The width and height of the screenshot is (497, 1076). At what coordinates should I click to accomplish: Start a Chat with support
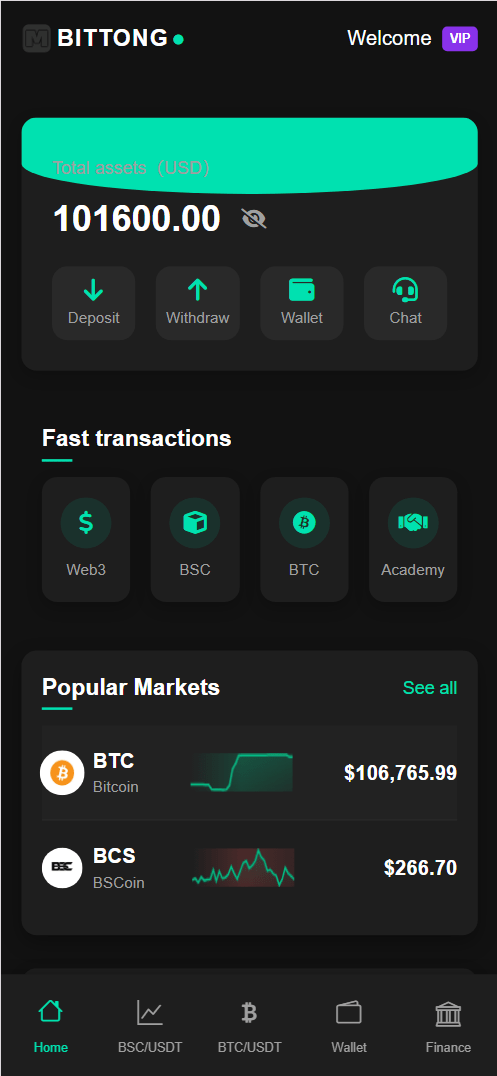click(406, 303)
